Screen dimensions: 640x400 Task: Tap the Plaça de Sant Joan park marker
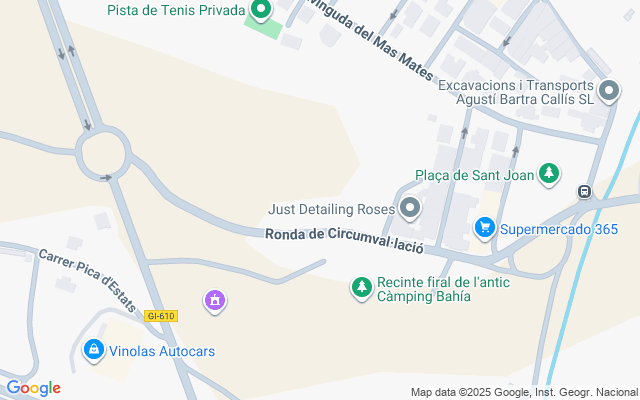coord(548,175)
